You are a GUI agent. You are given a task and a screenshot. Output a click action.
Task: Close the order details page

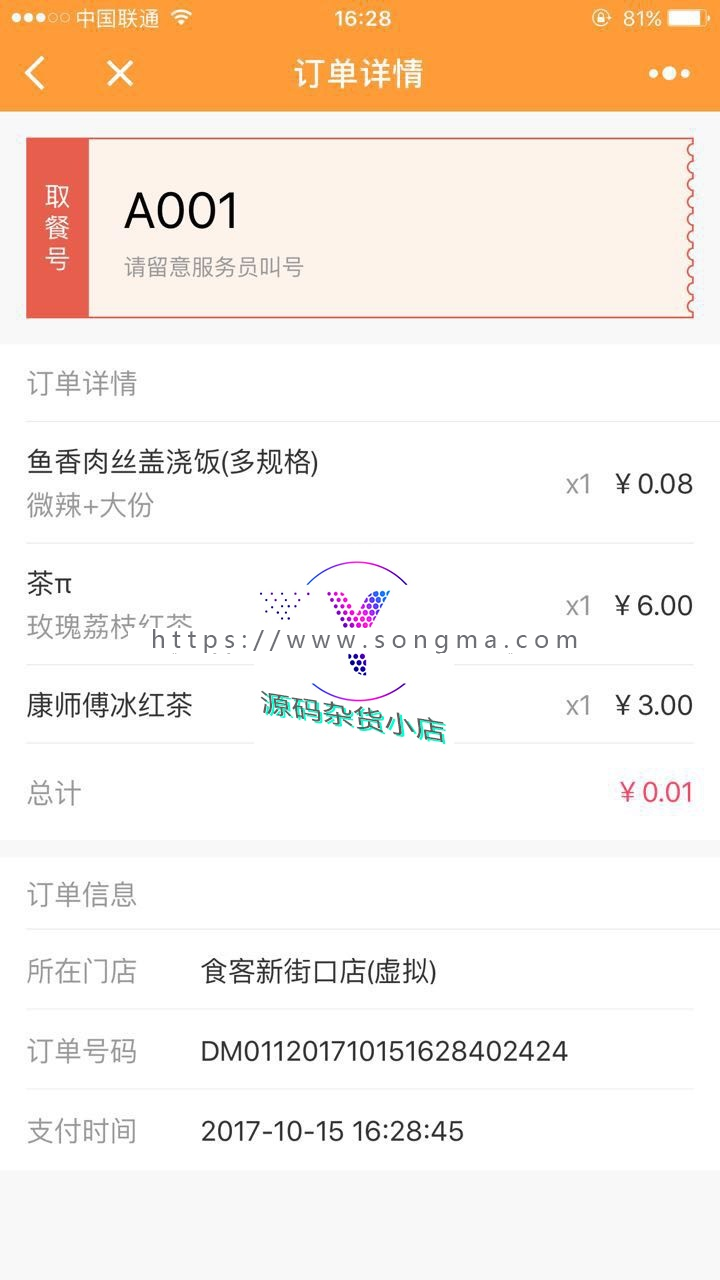120,73
